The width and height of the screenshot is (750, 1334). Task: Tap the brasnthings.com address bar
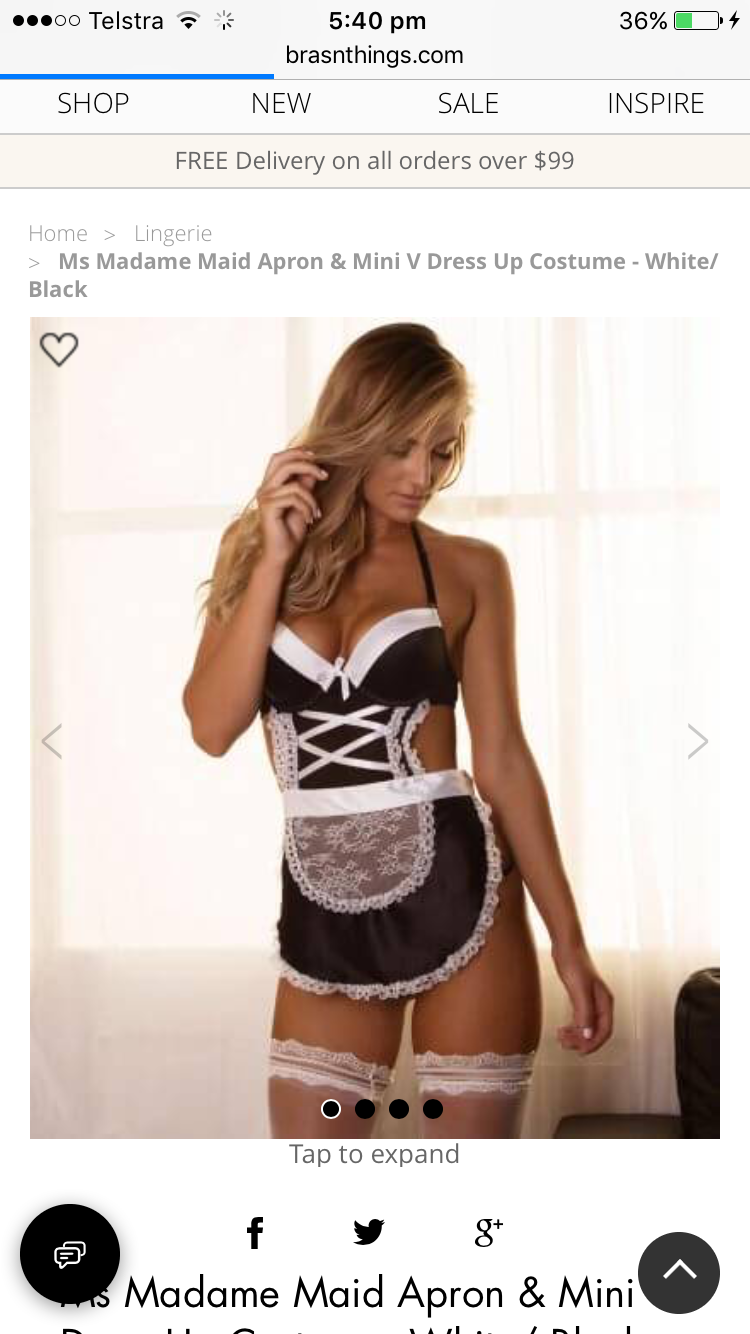[x=375, y=56]
